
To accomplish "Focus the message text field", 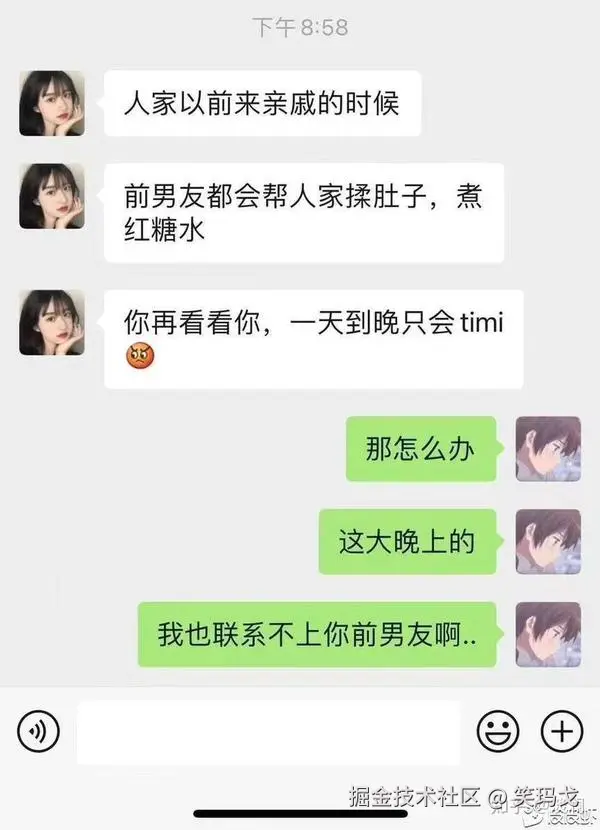I will [268, 732].
